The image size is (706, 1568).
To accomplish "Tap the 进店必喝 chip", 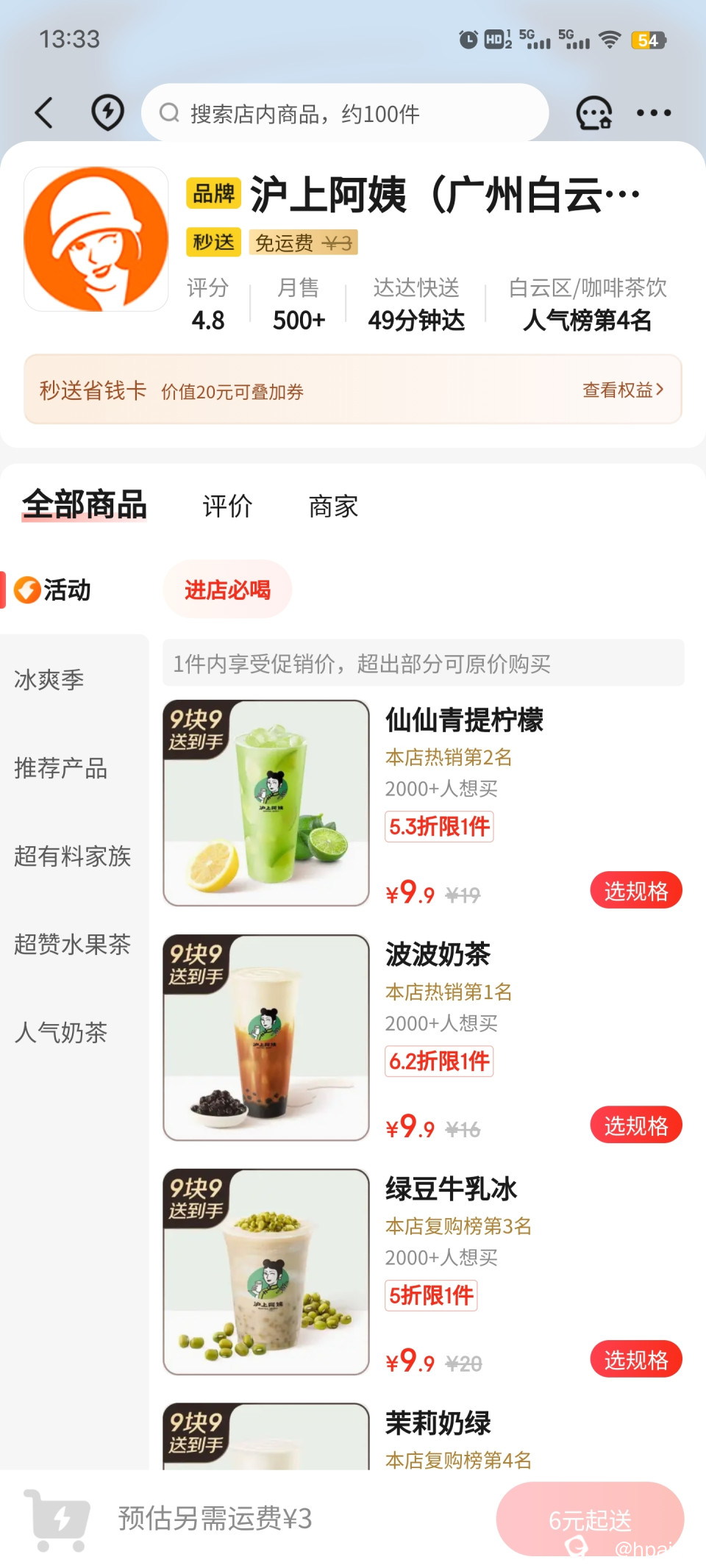I will [x=227, y=590].
